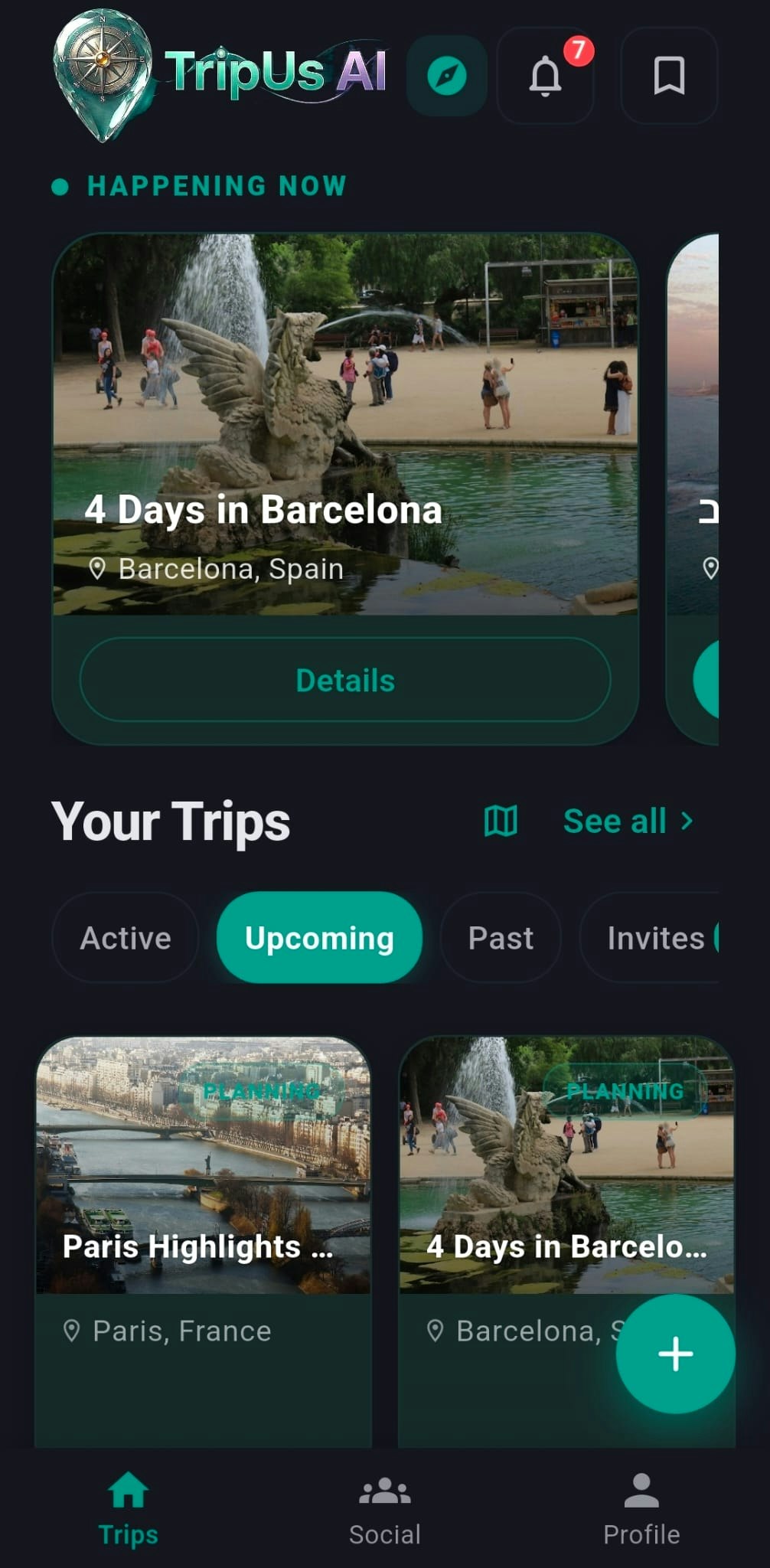Tap the location pin under 4 Days in Barcelona
The width and height of the screenshot is (770, 1568).
tap(98, 567)
